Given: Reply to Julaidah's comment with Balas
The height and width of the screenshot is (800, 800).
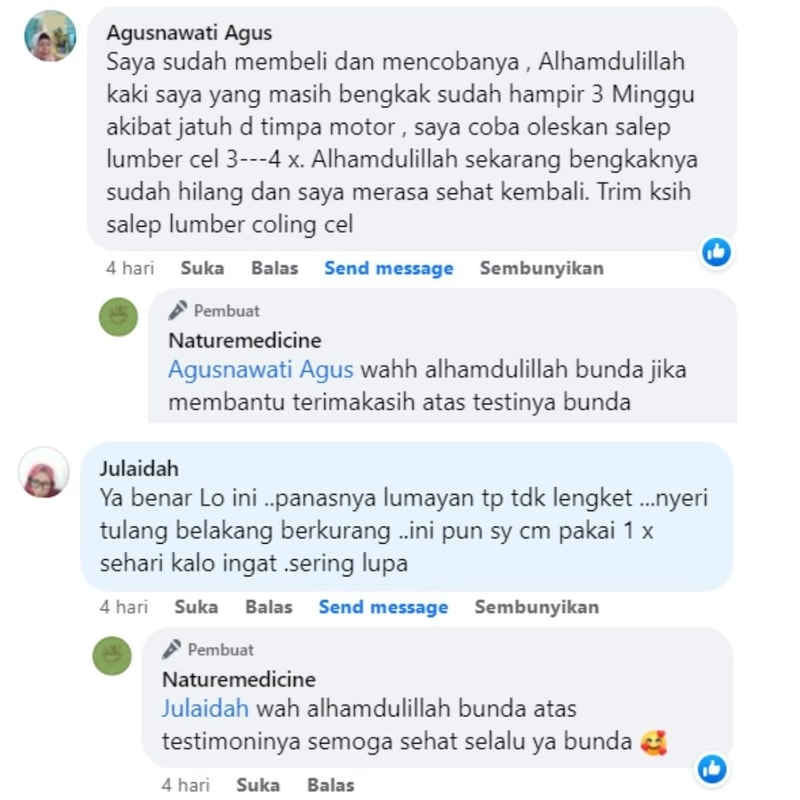Looking at the screenshot, I should (268, 607).
